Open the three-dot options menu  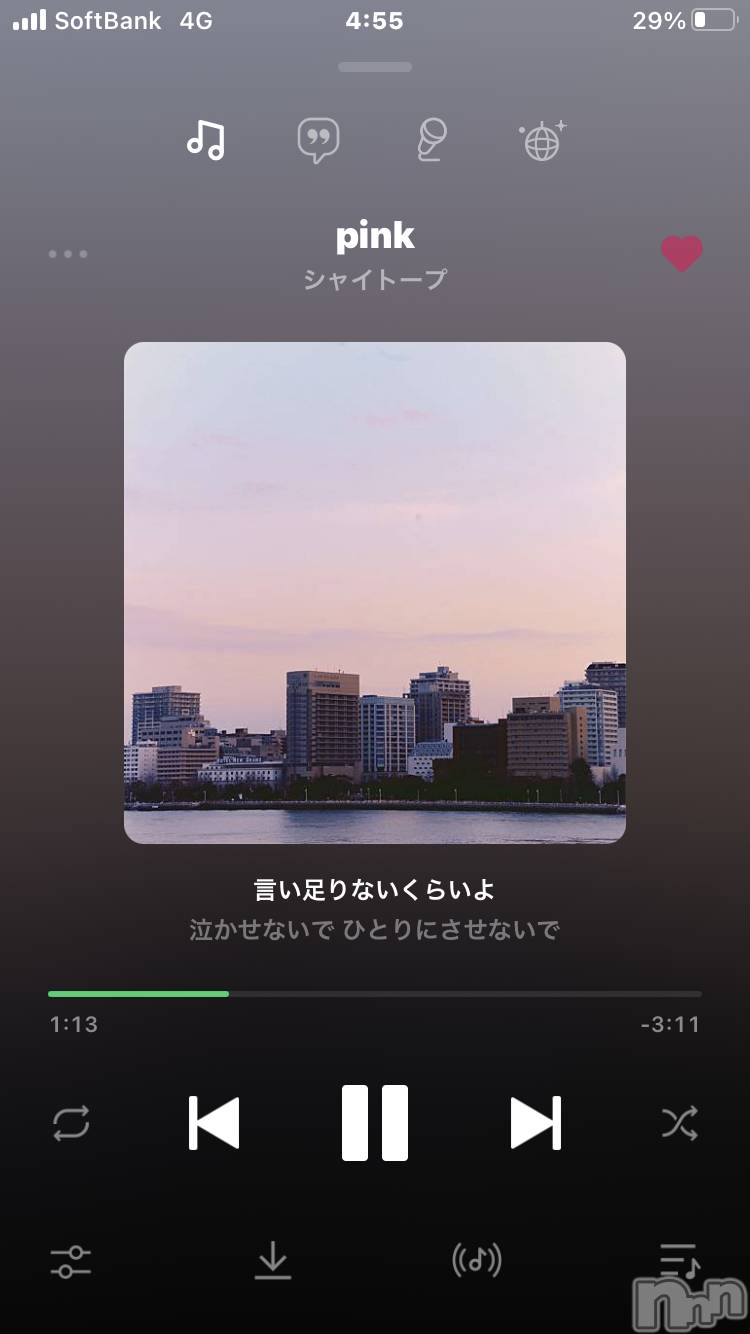tap(68, 254)
